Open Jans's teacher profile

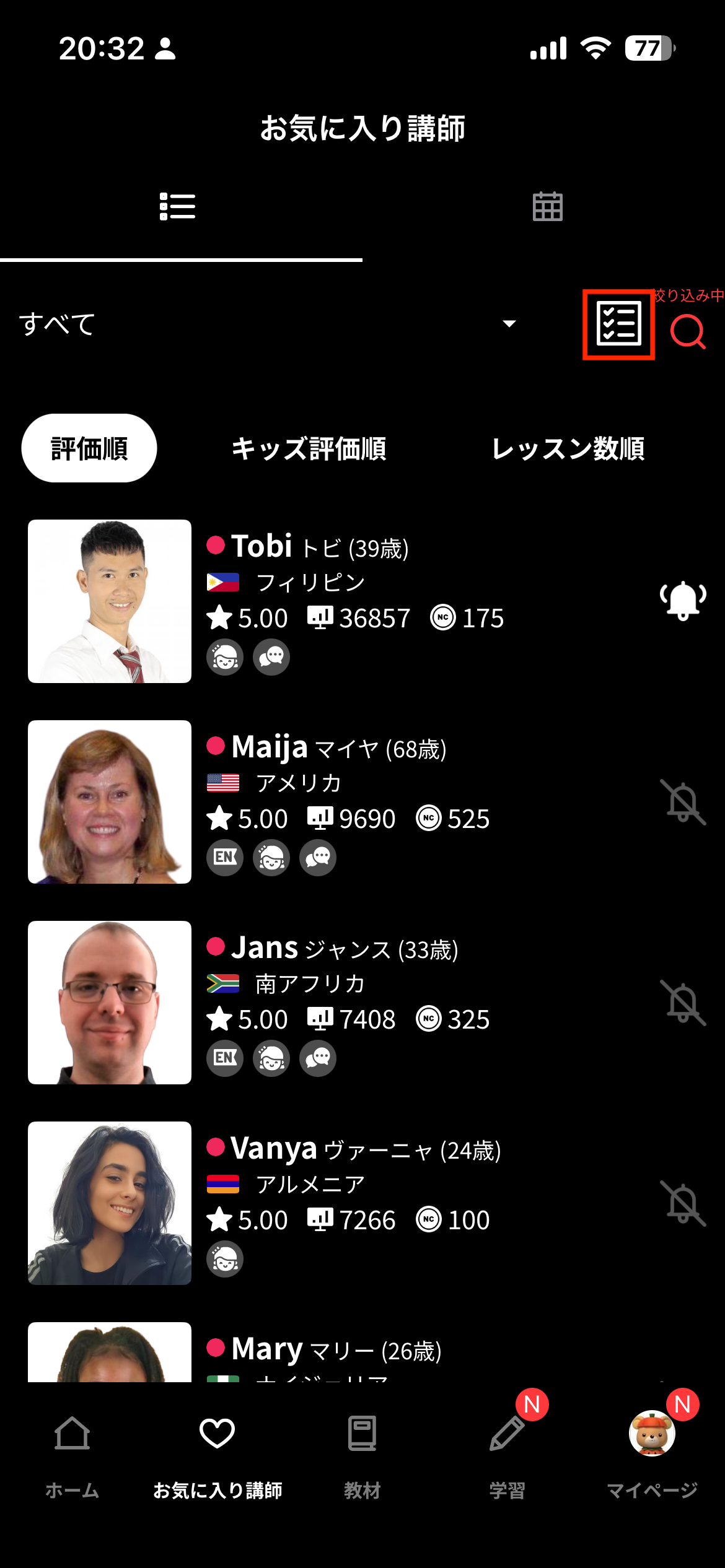pyautogui.click(x=110, y=1003)
